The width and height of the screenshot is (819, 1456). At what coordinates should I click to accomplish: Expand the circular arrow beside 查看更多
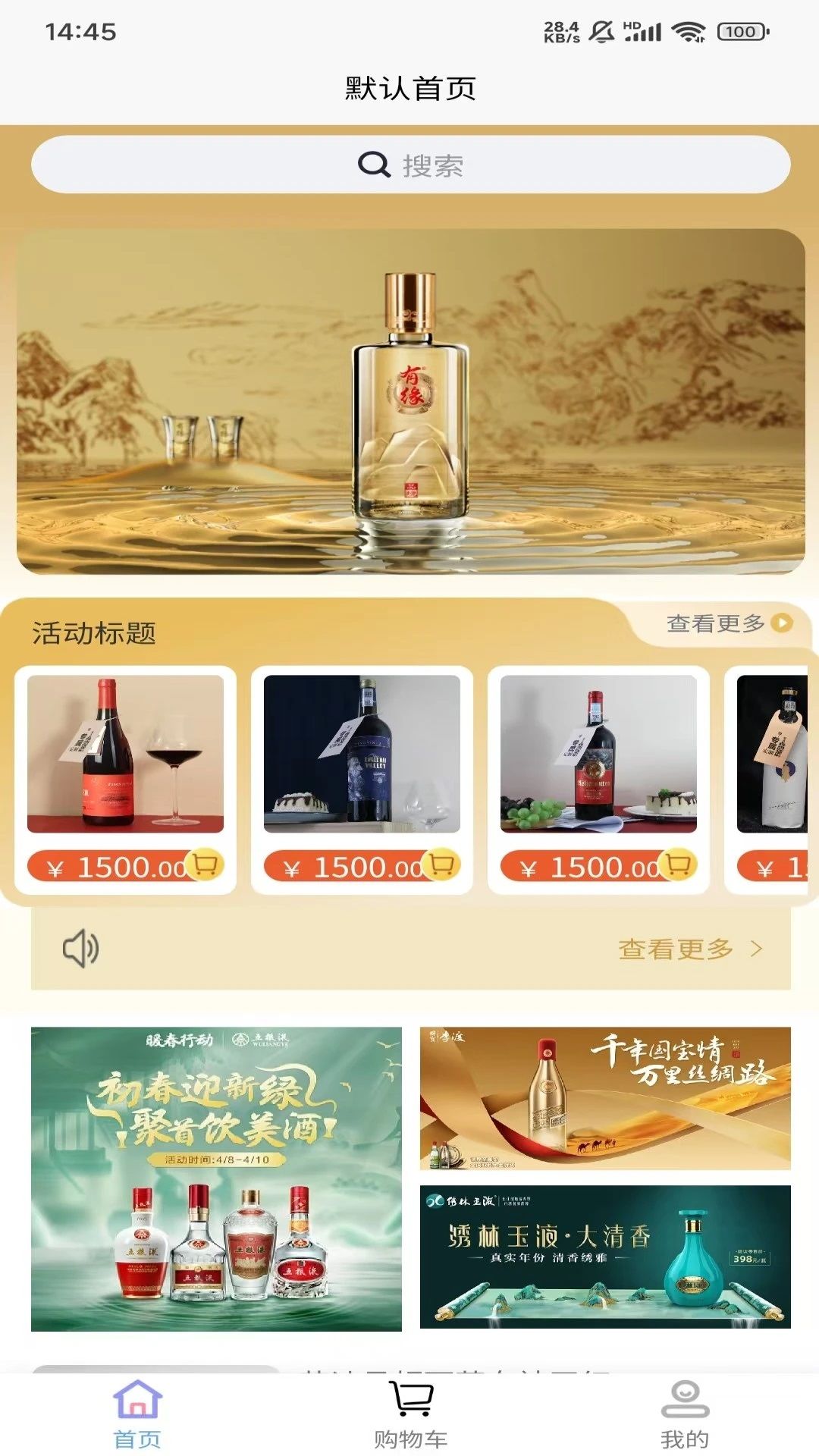point(780,623)
